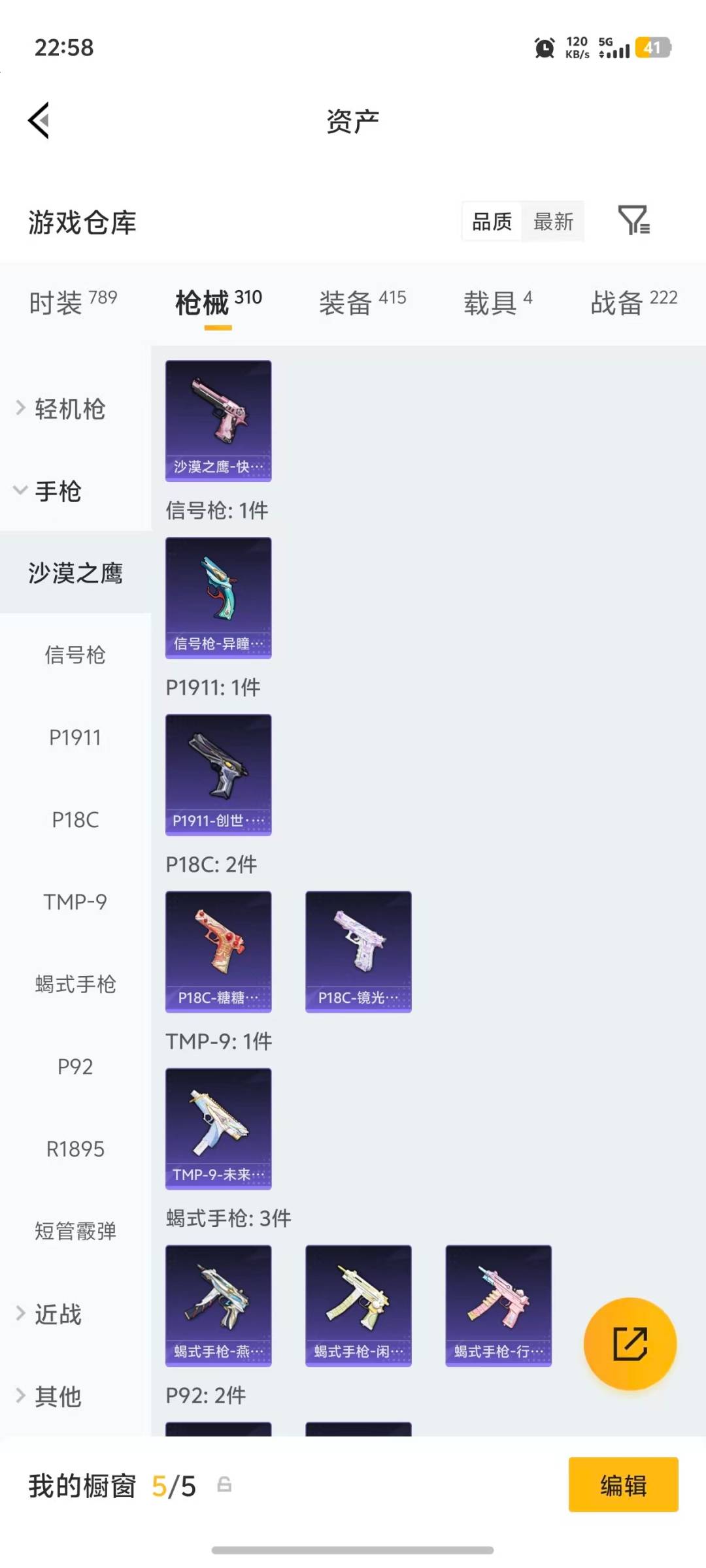This screenshot has width=706, height=1568.
Task: Sort items by 最新 newest
Action: click(553, 221)
